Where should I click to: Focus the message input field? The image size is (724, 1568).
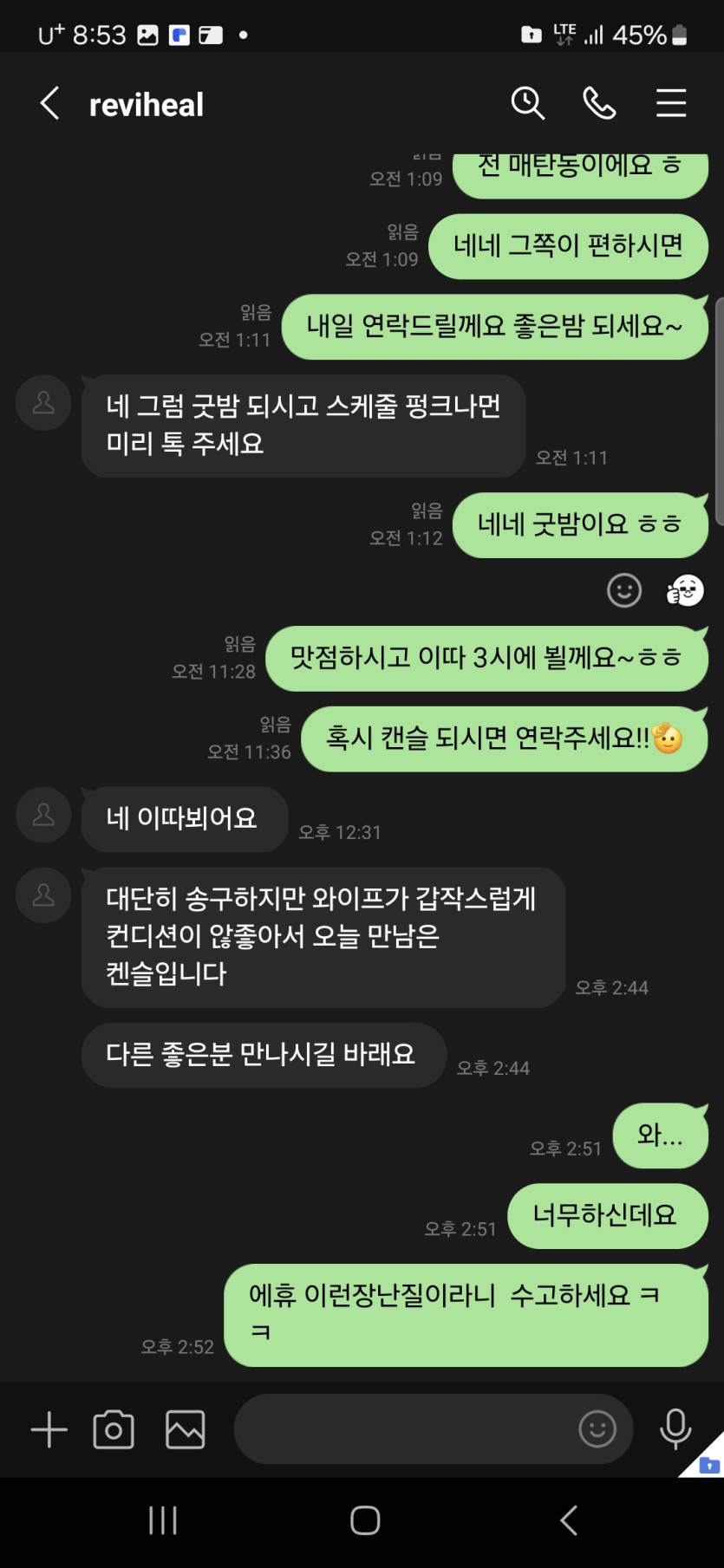(399, 1429)
